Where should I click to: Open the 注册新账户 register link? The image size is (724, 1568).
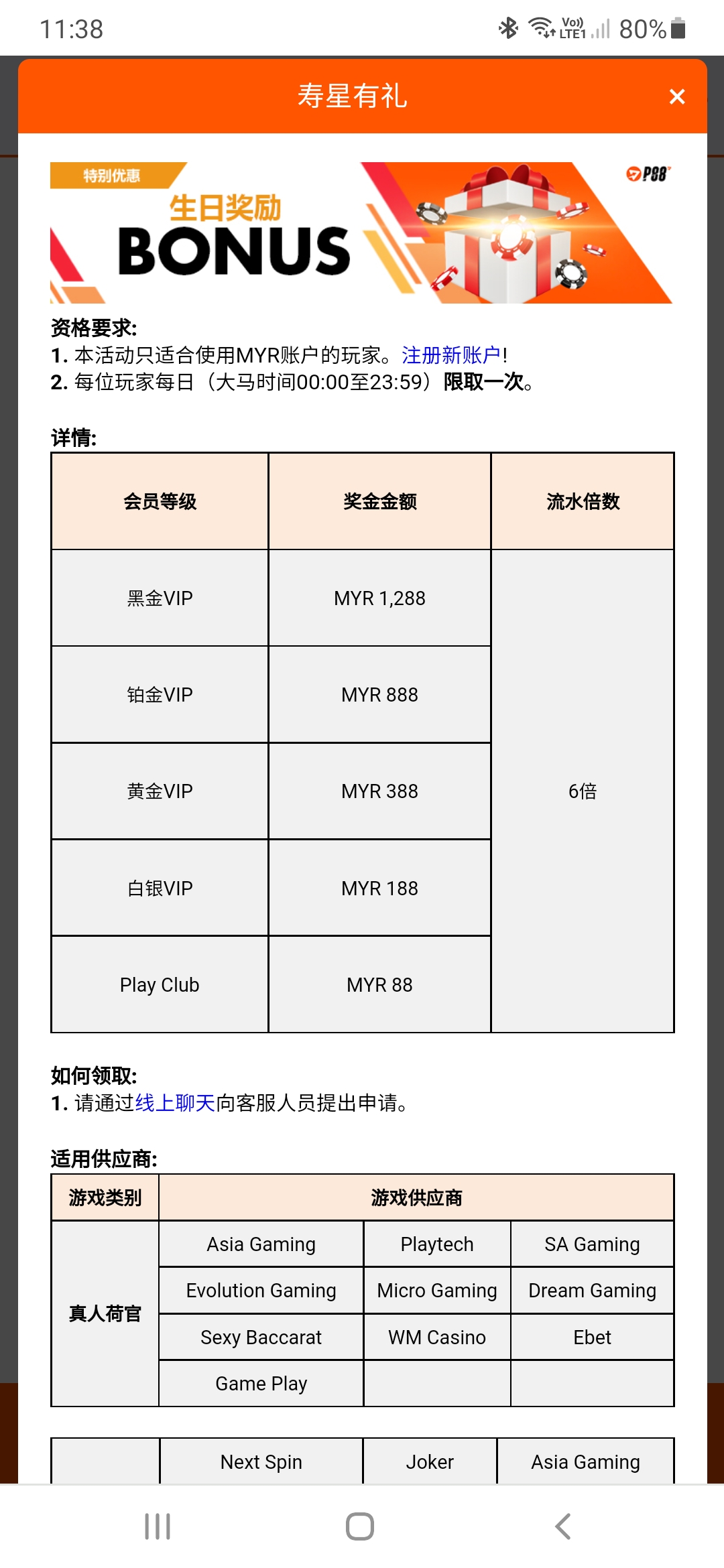click(x=451, y=355)
